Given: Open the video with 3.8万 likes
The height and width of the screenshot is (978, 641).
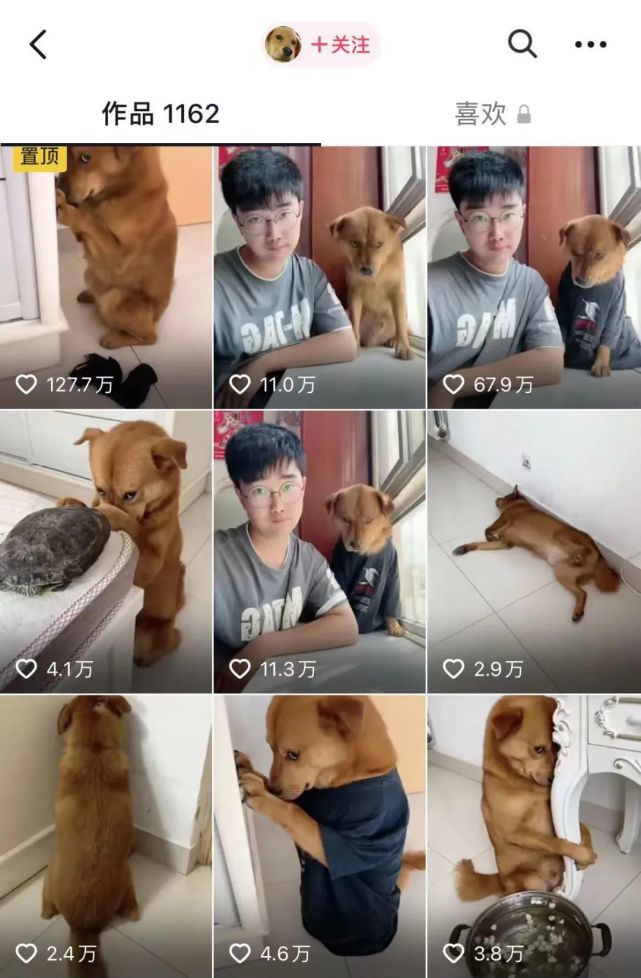Looking at the screenshot, I should click(533, 836).
